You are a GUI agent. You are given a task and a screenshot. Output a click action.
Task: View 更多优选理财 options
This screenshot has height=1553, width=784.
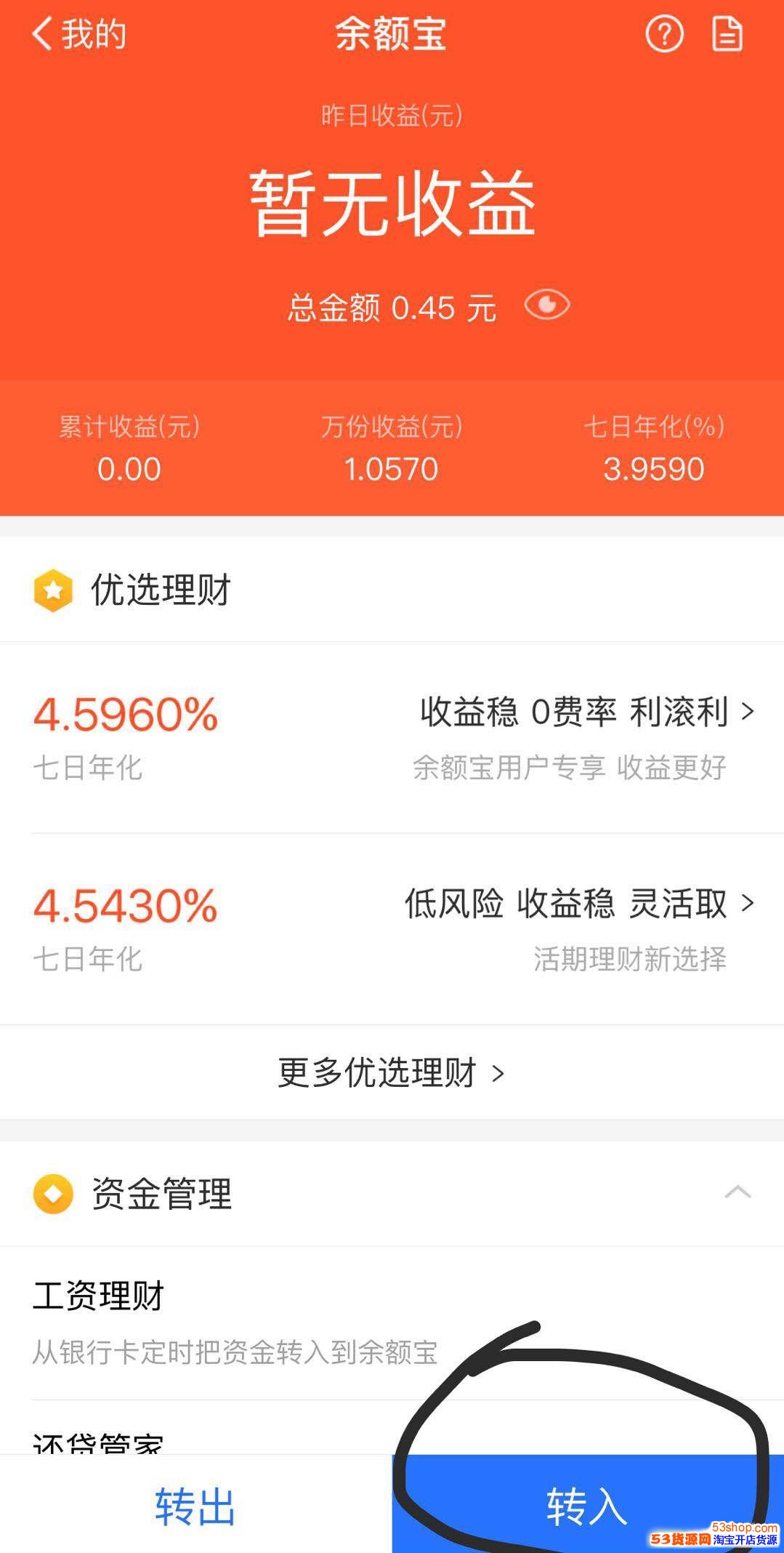tap(391, 1072)
